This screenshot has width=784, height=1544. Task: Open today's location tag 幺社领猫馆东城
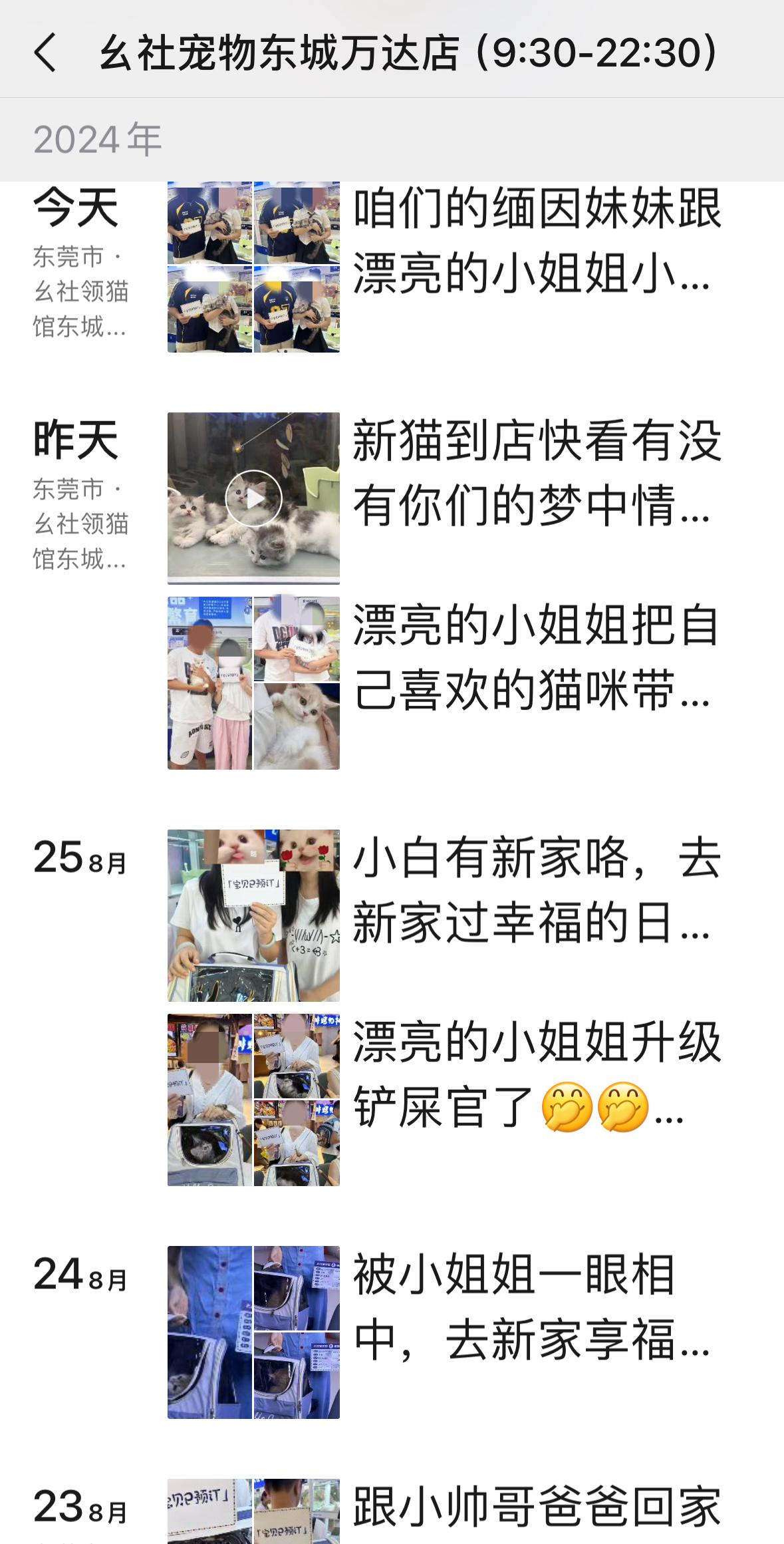pyautogui.click(x=80, y=309)
